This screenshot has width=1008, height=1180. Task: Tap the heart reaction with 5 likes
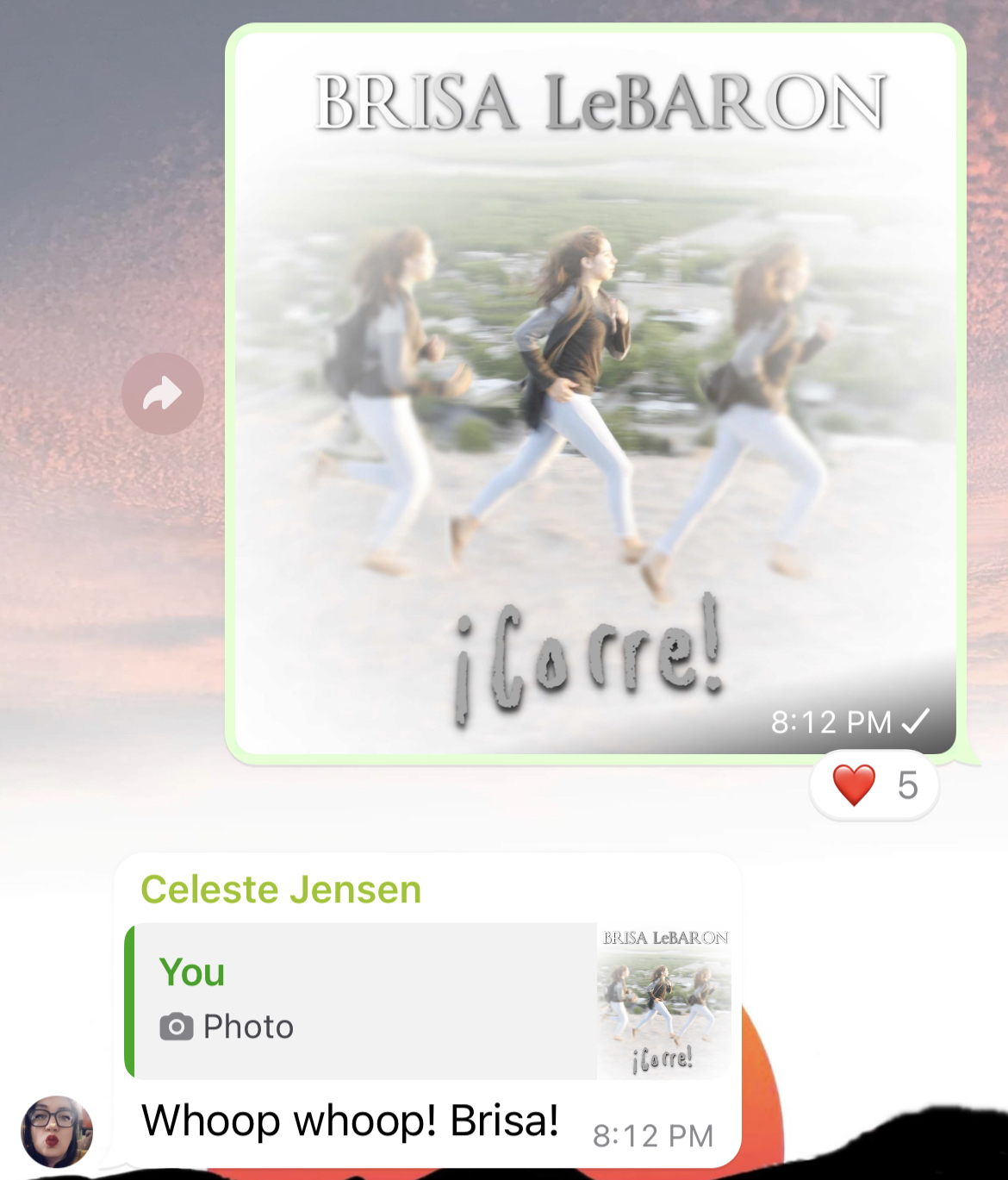(874, 785)
